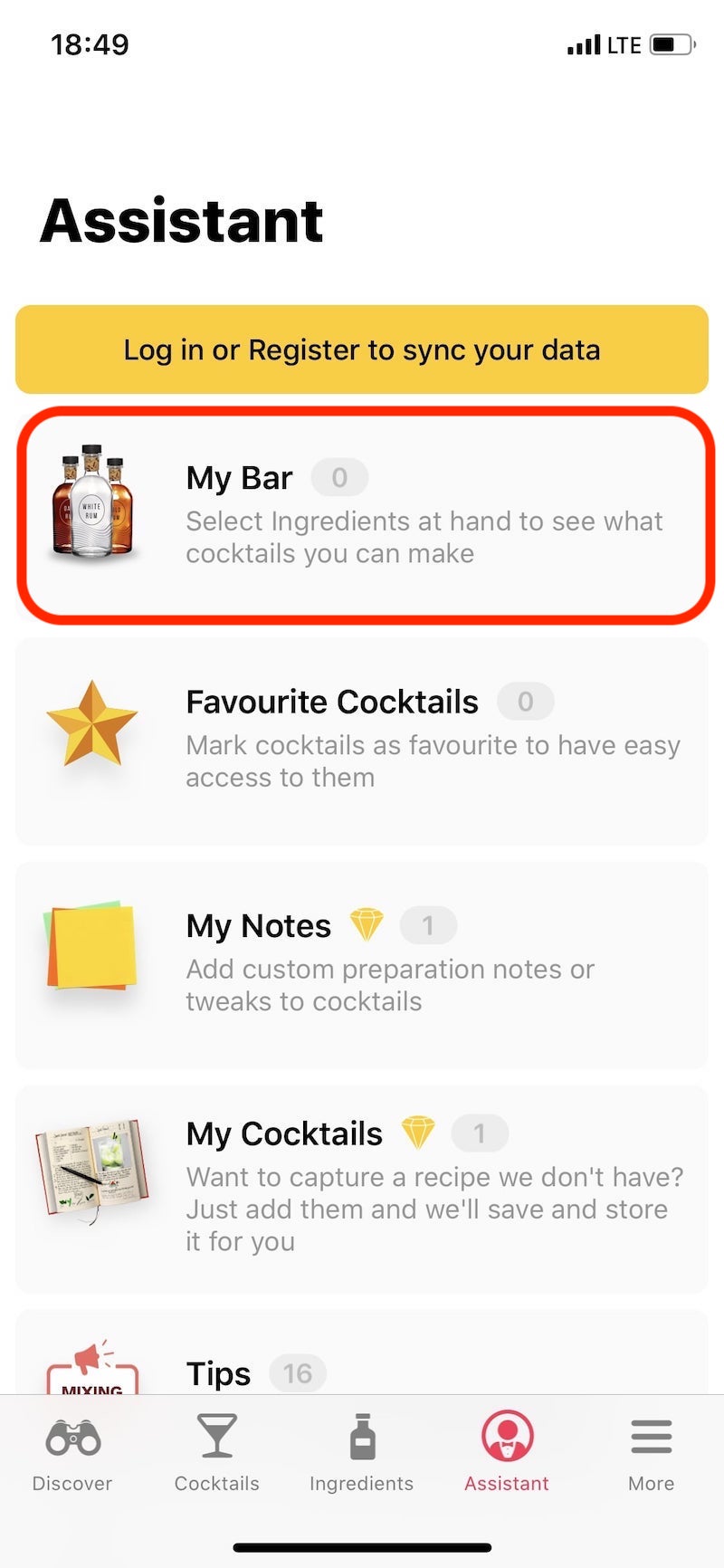The height and width of the screenshot is (1568, 724).
Task: Go to the Ingredients tab
Action: (362, 1454)
